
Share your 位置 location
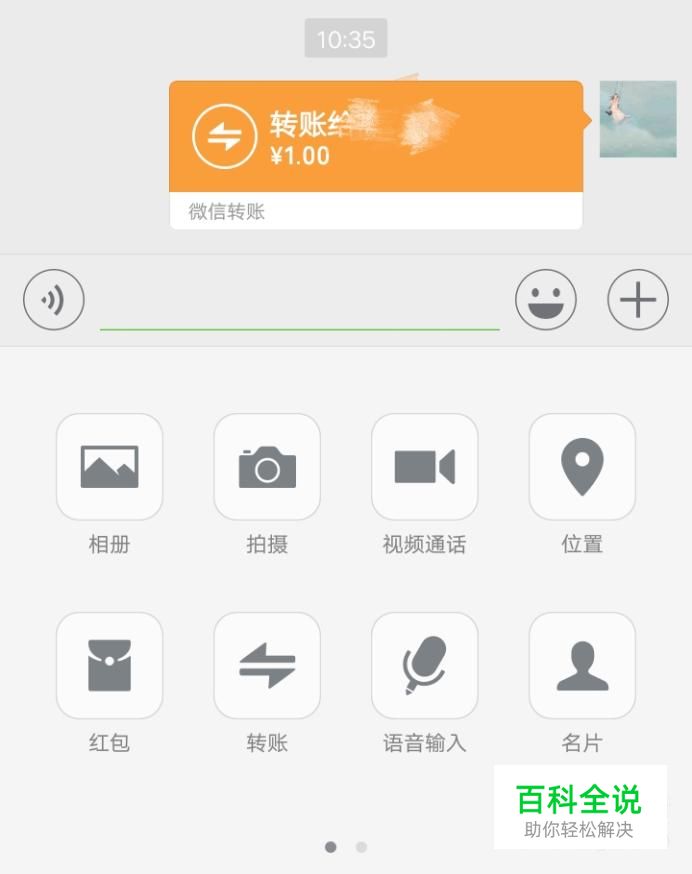coord(582,467)
